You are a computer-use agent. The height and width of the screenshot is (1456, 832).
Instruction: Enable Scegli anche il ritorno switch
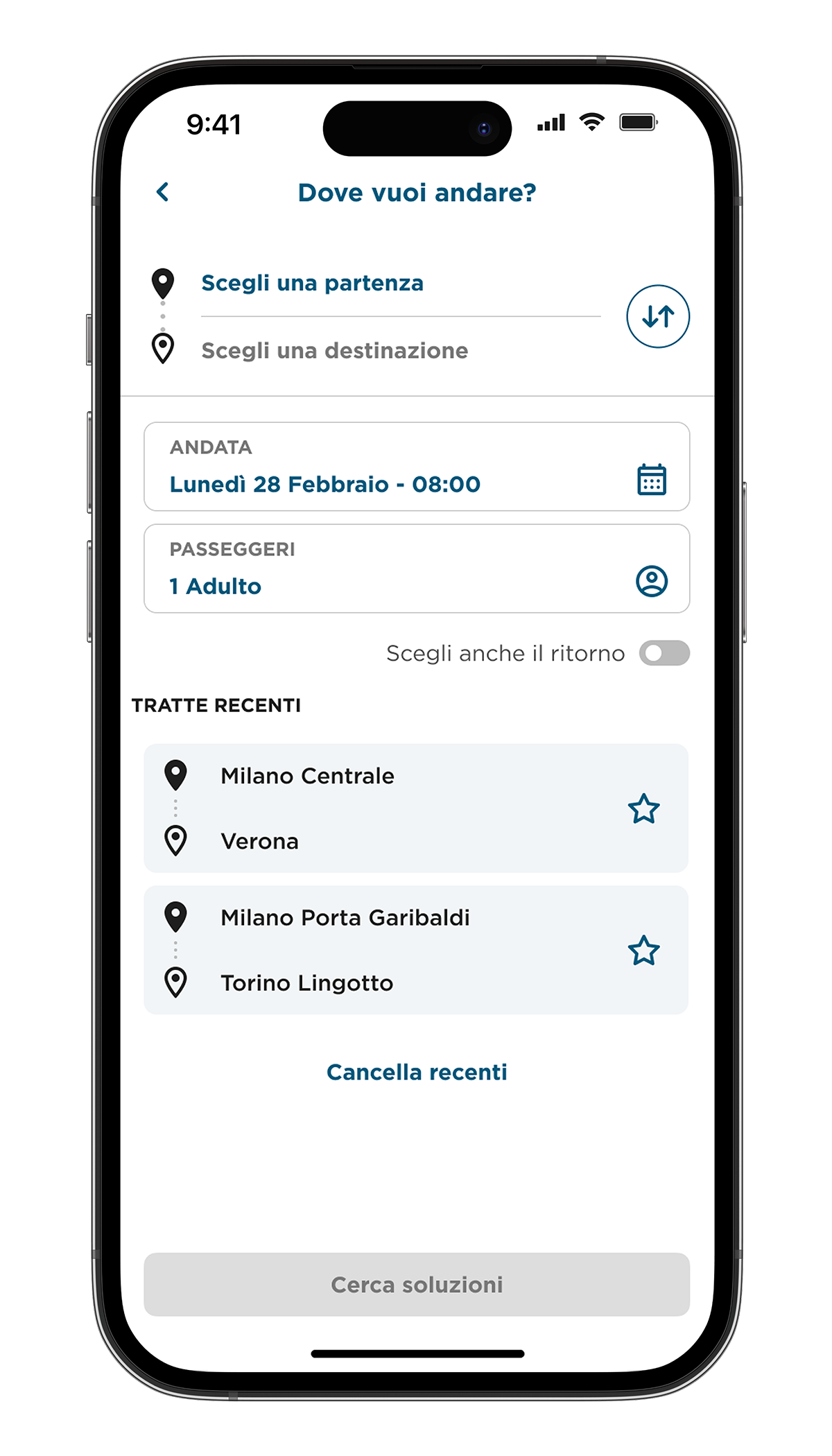664,653
